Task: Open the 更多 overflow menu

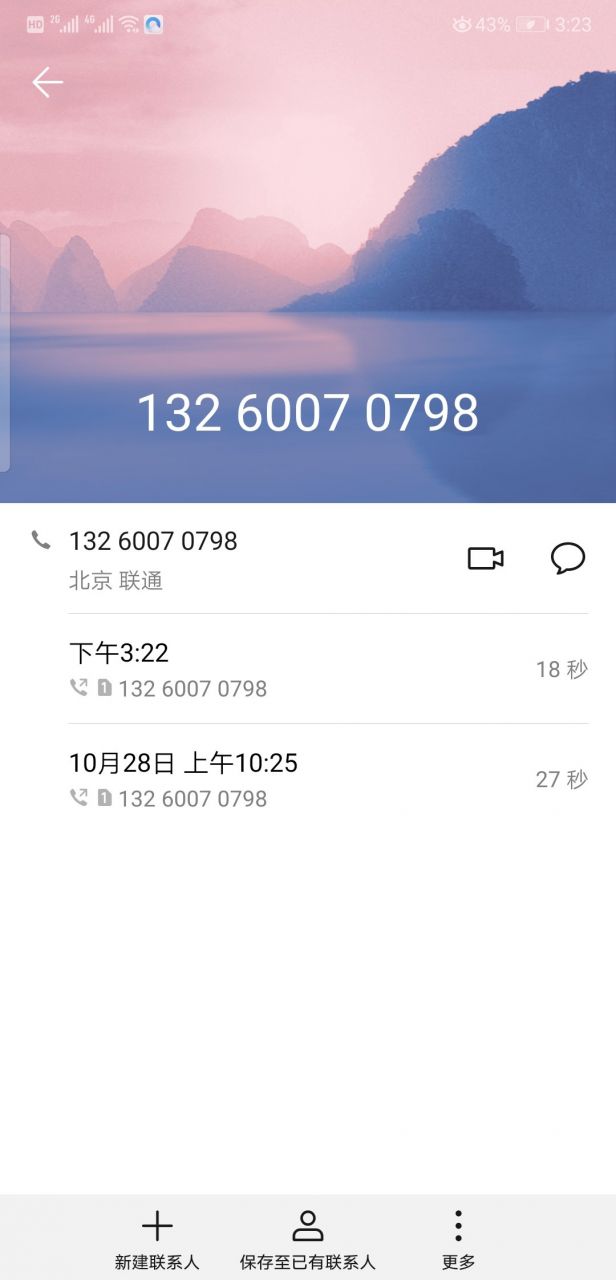Action: (x=458, y=1239)
